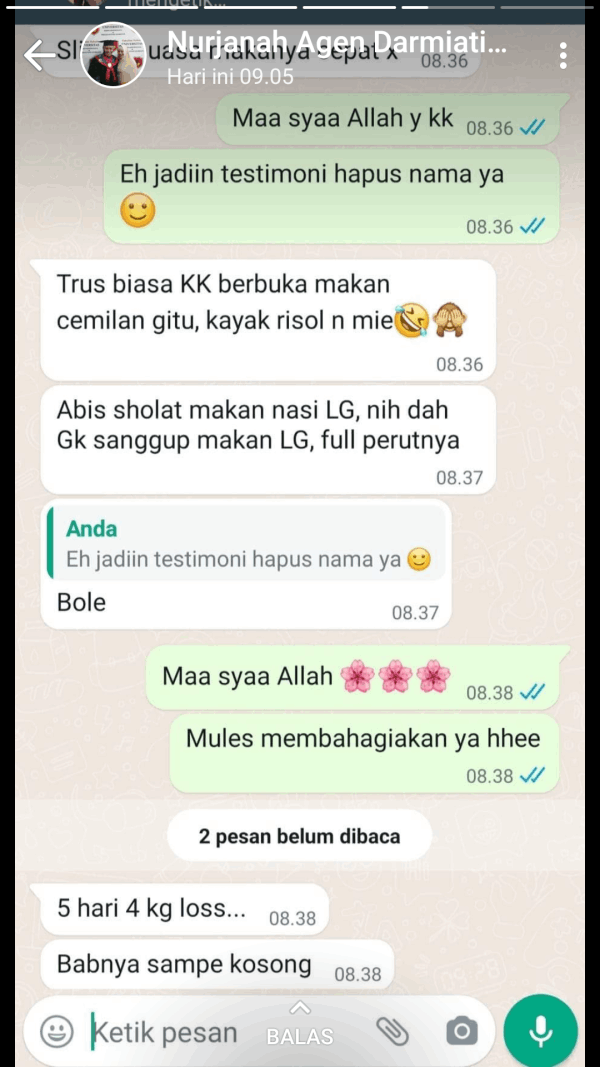Go back from the status viewer

[40, 56]
